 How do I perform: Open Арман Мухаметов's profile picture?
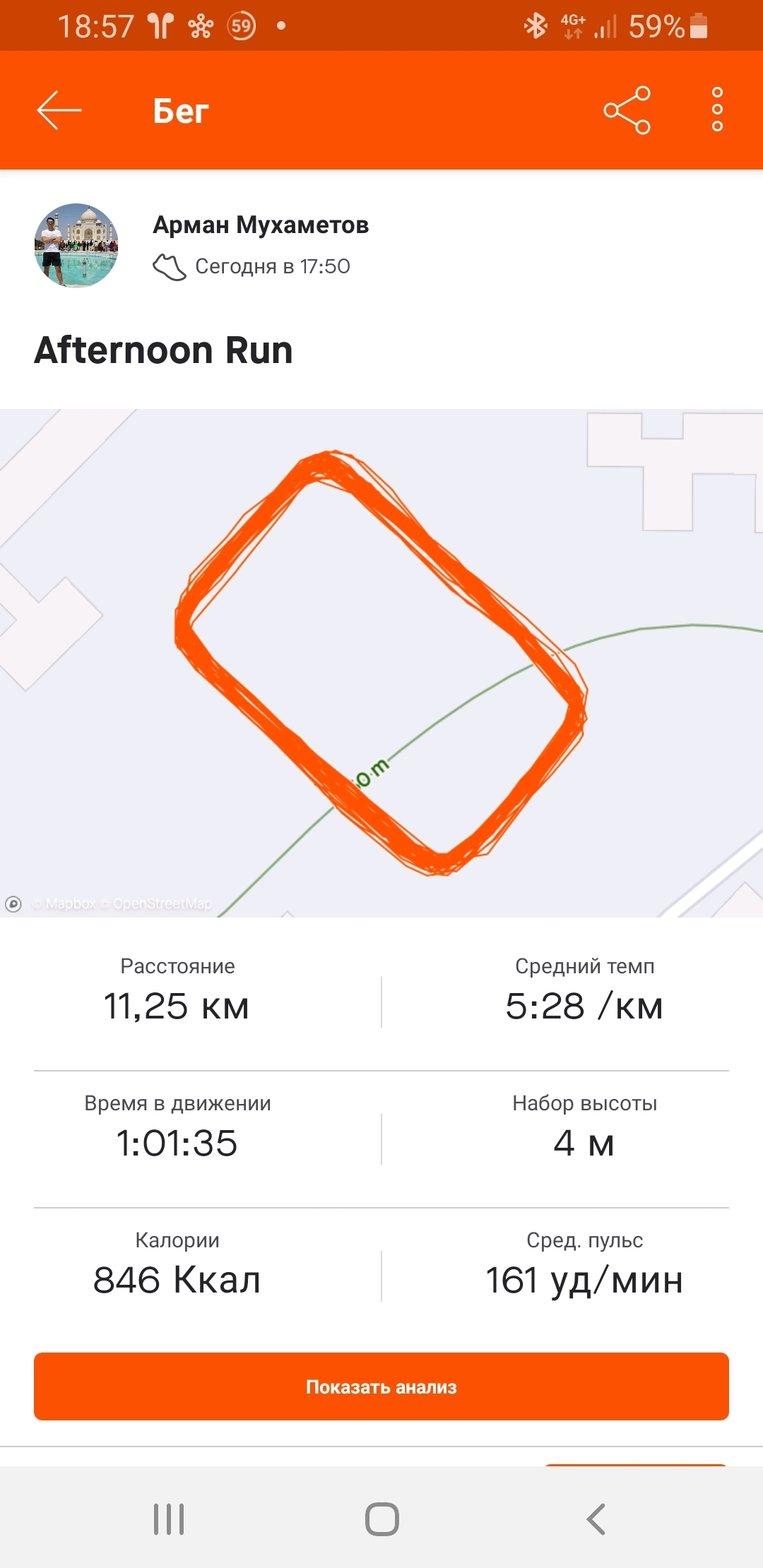[x=76, y=246]
